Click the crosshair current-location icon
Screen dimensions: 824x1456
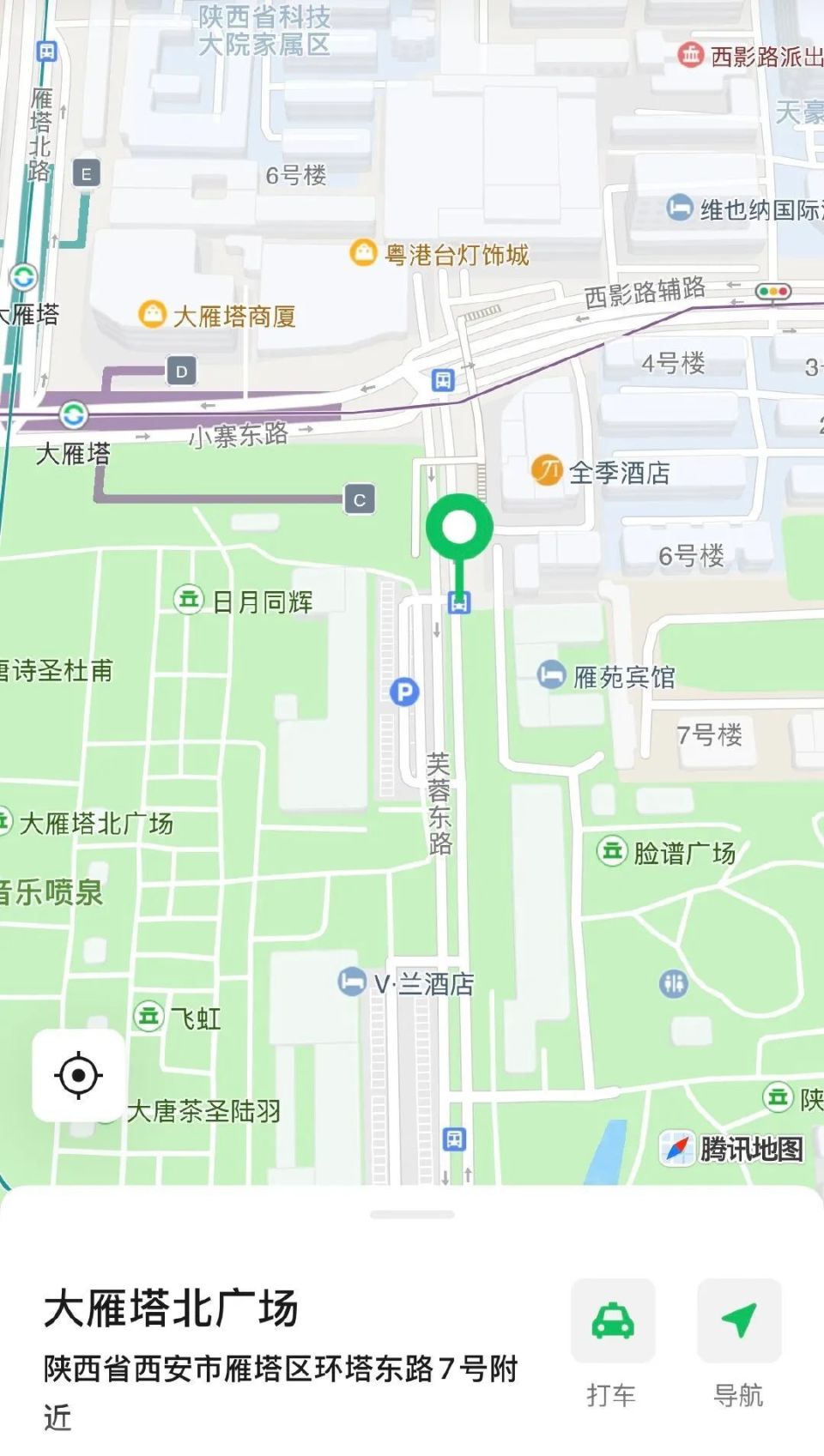click(80, 1074)
